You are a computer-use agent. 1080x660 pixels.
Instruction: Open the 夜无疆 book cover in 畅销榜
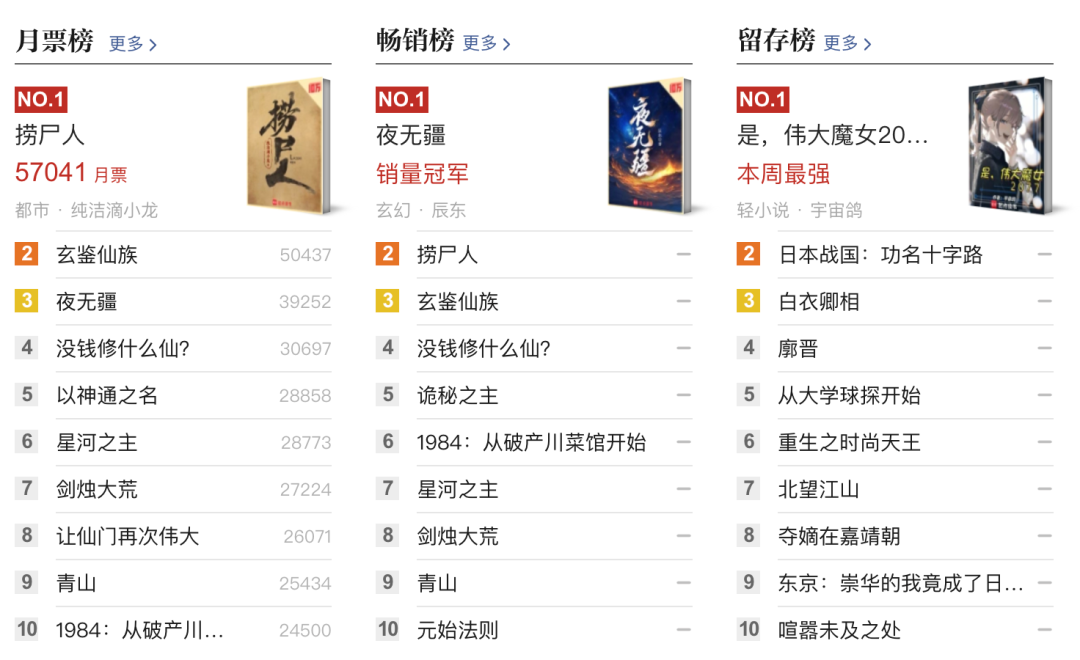650,146
